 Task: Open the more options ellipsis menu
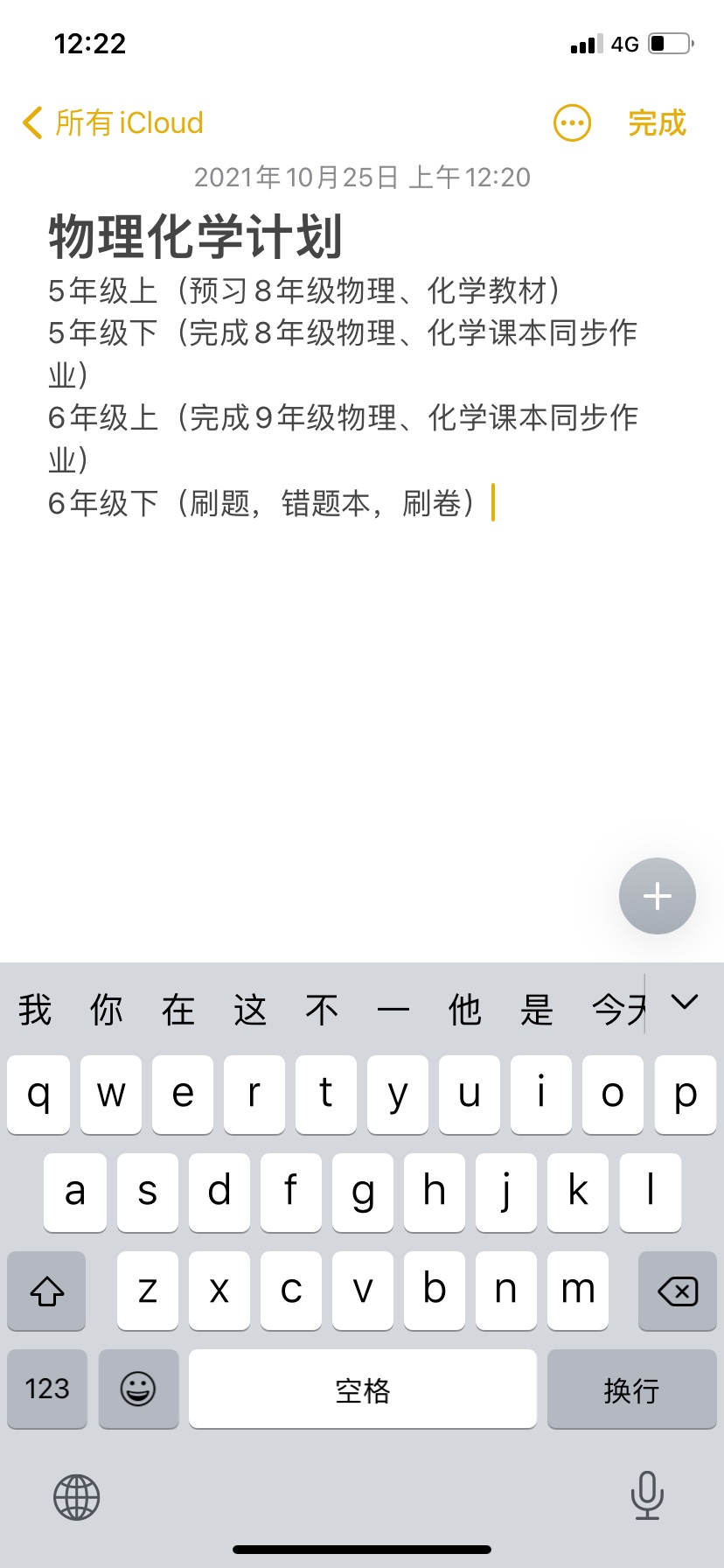tap(572, 123)
